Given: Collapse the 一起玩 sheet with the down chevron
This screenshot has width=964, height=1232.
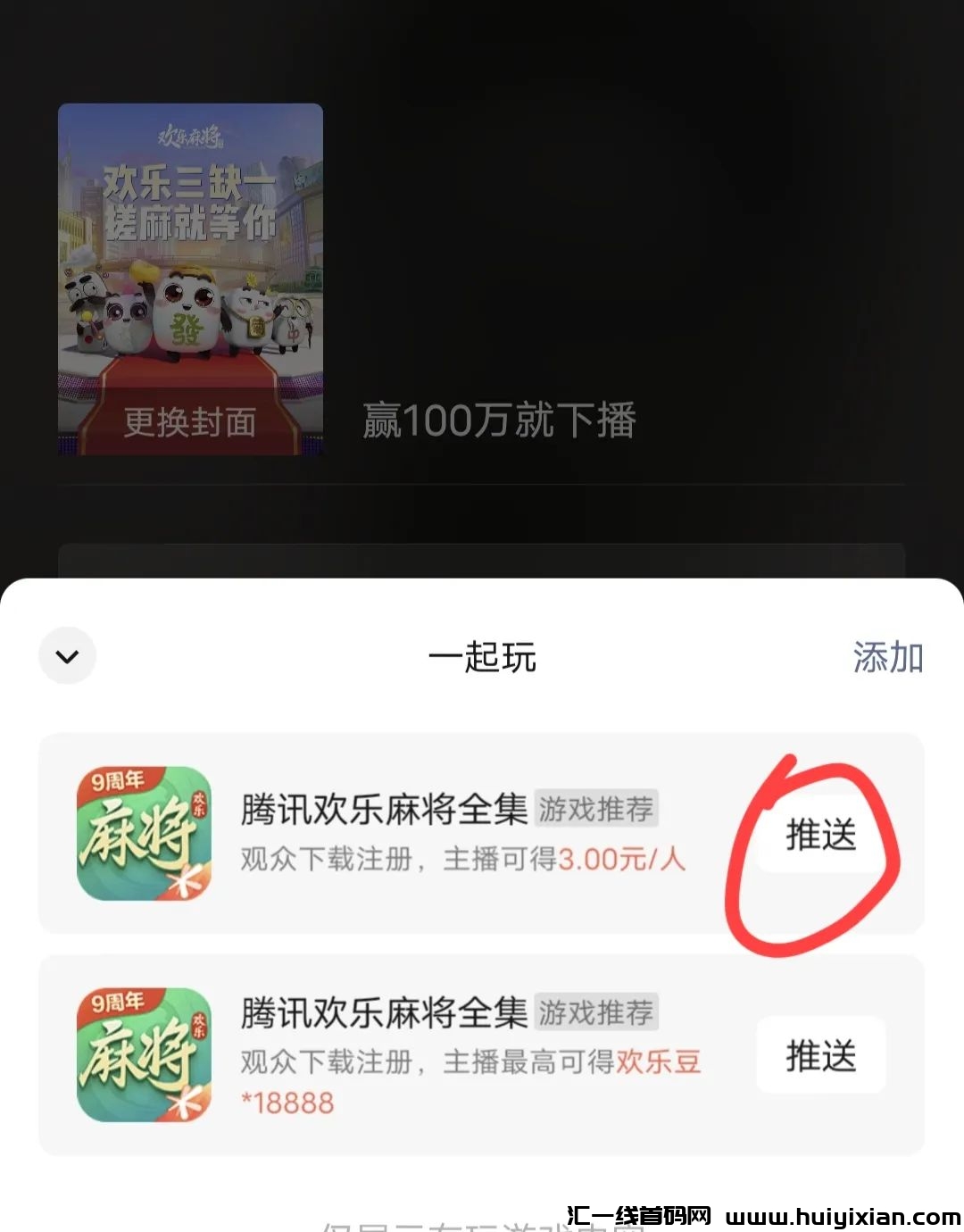Looking at the screenshot, I should coord(67,656).
